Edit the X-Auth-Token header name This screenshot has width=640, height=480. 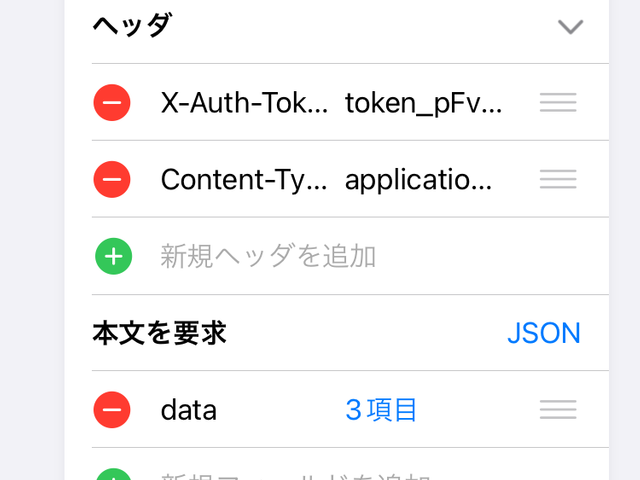(x=243, y=102)
